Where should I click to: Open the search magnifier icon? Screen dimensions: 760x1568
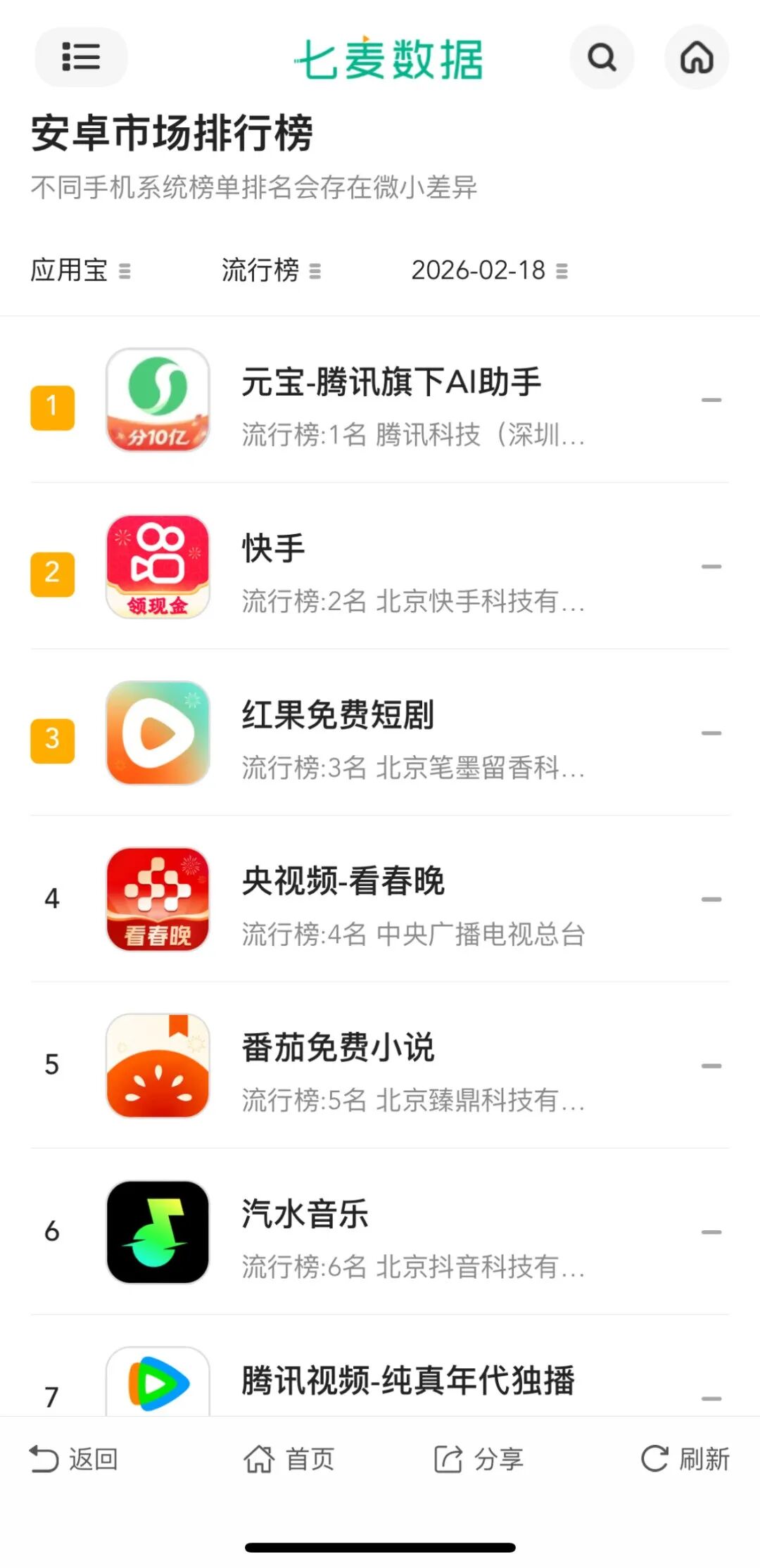coord(602,57)
